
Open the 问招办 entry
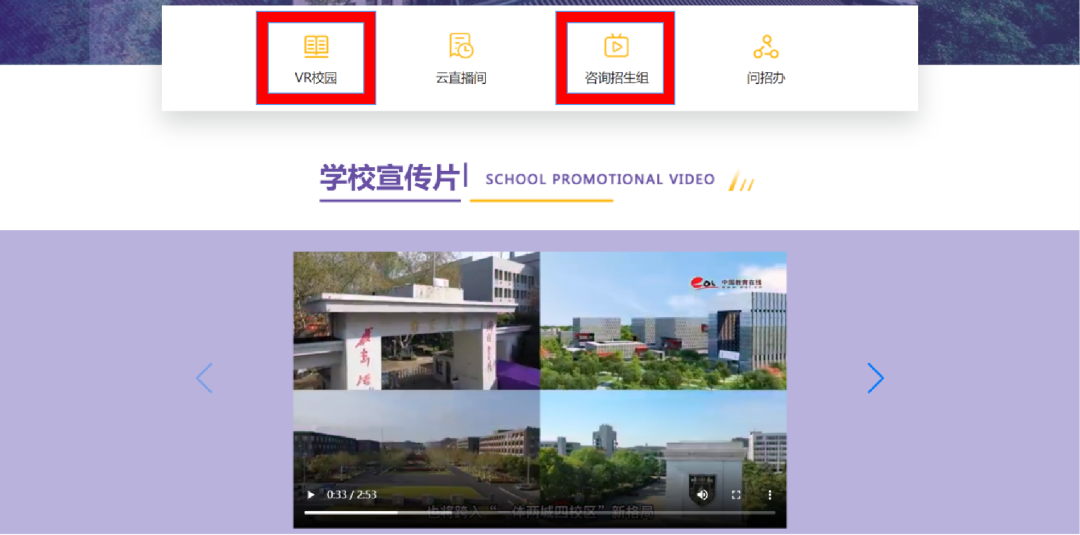(766, 58)
